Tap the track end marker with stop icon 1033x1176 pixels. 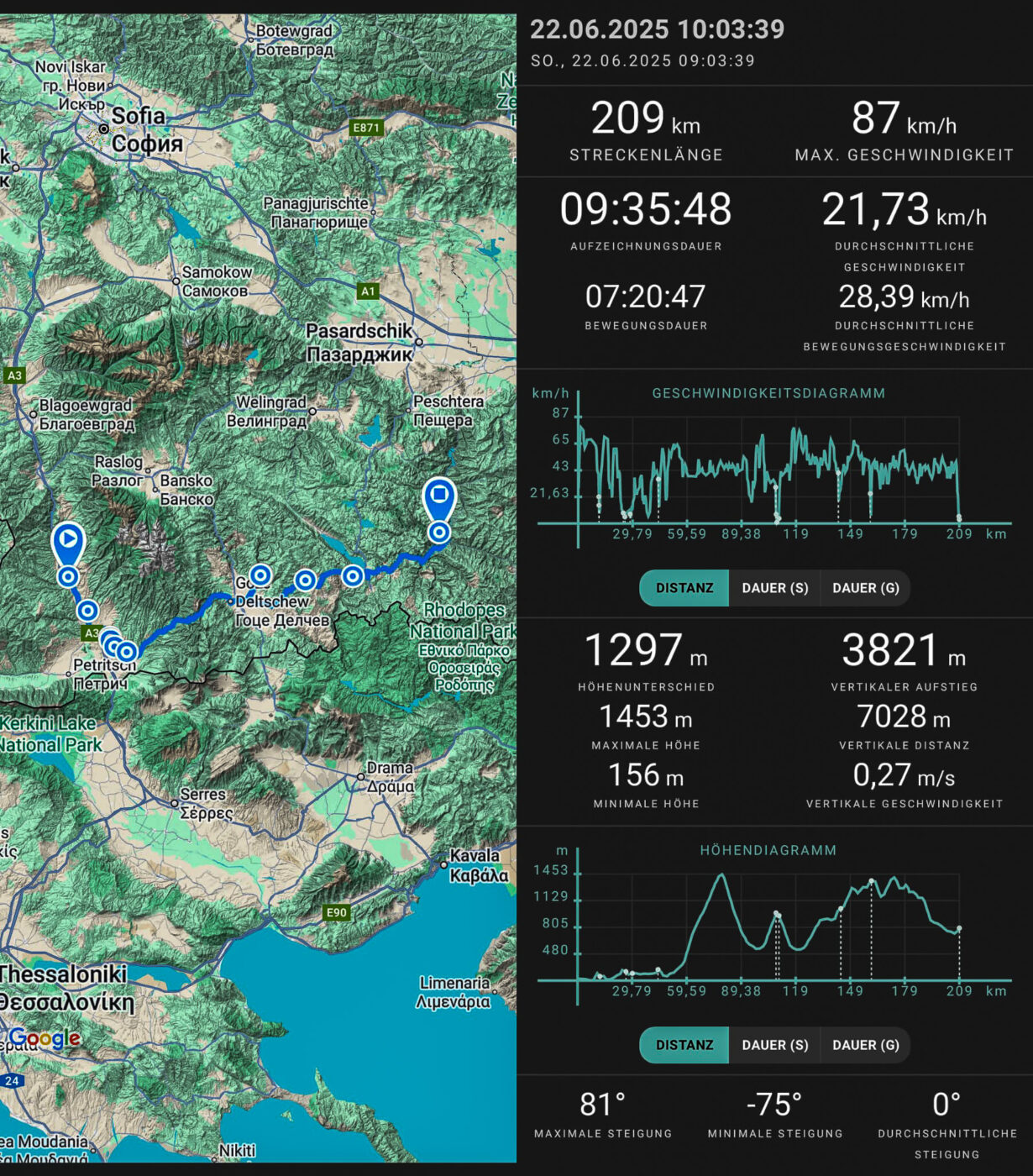click(x=439, y=496)
